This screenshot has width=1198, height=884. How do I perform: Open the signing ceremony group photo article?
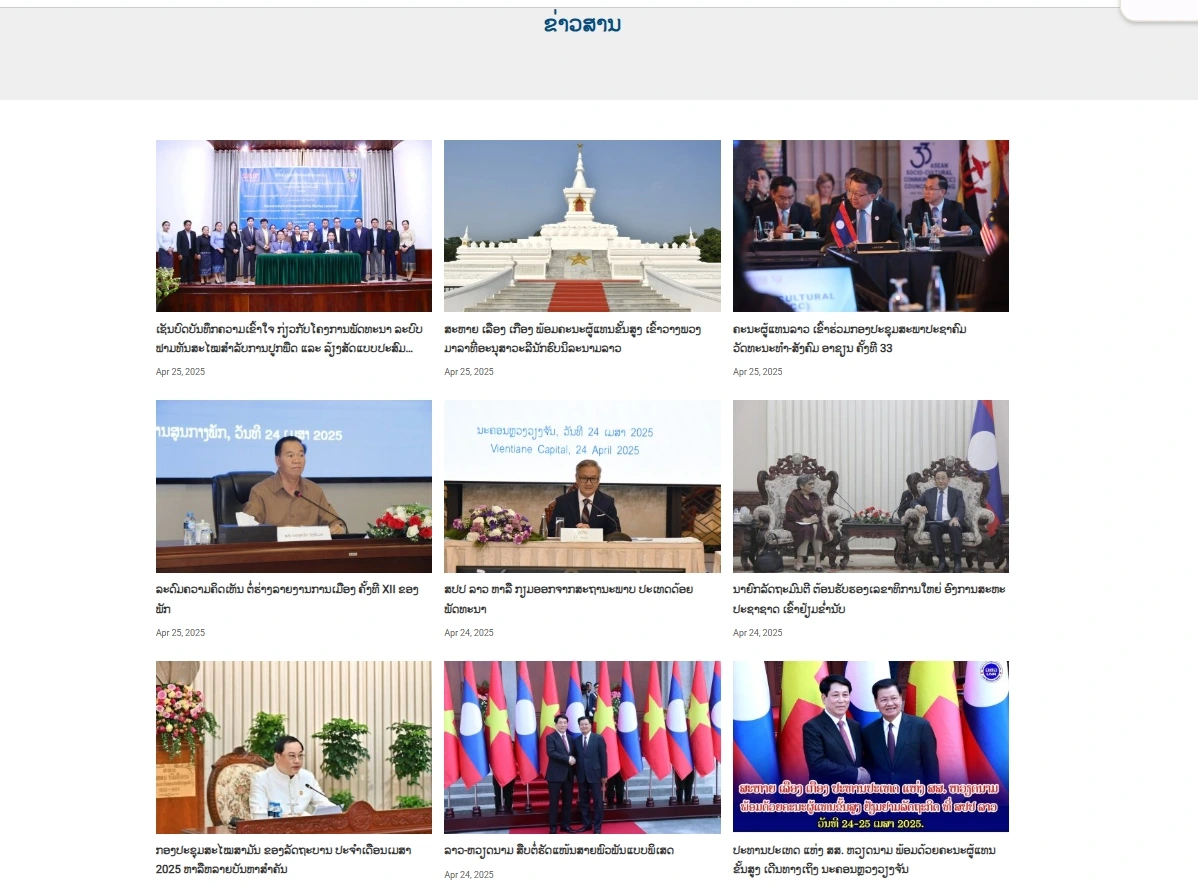click(x=294, y=226)
